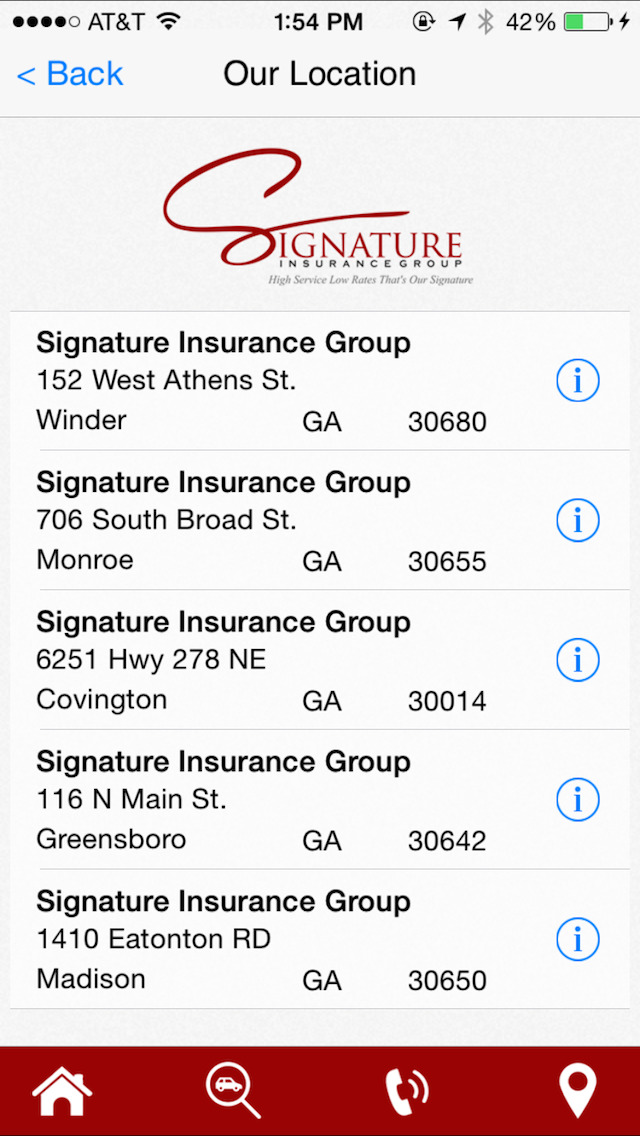The image size is (640, 1136).
Task: Show info for 1410 Eatonton RD
Action: tap(578, 939)
